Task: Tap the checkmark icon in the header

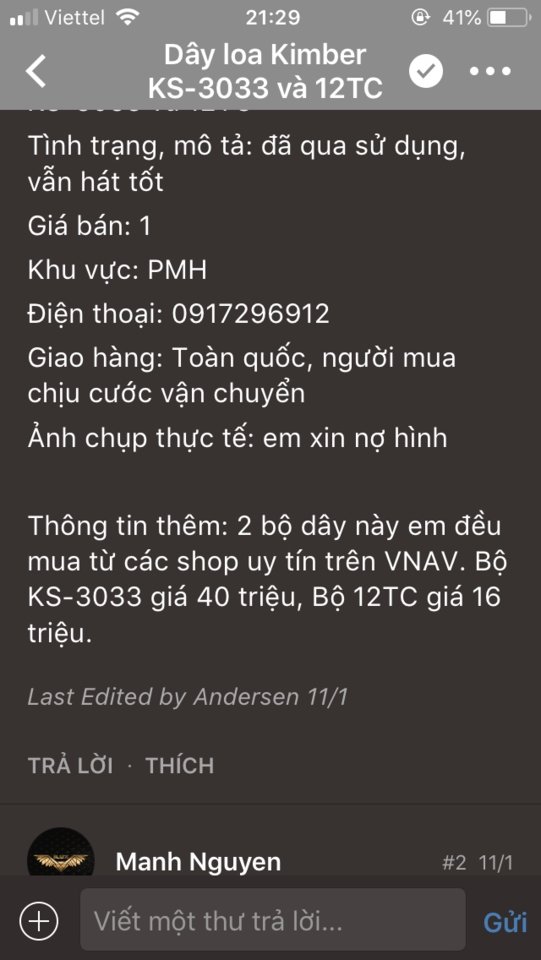Action: tap(426, 72)
